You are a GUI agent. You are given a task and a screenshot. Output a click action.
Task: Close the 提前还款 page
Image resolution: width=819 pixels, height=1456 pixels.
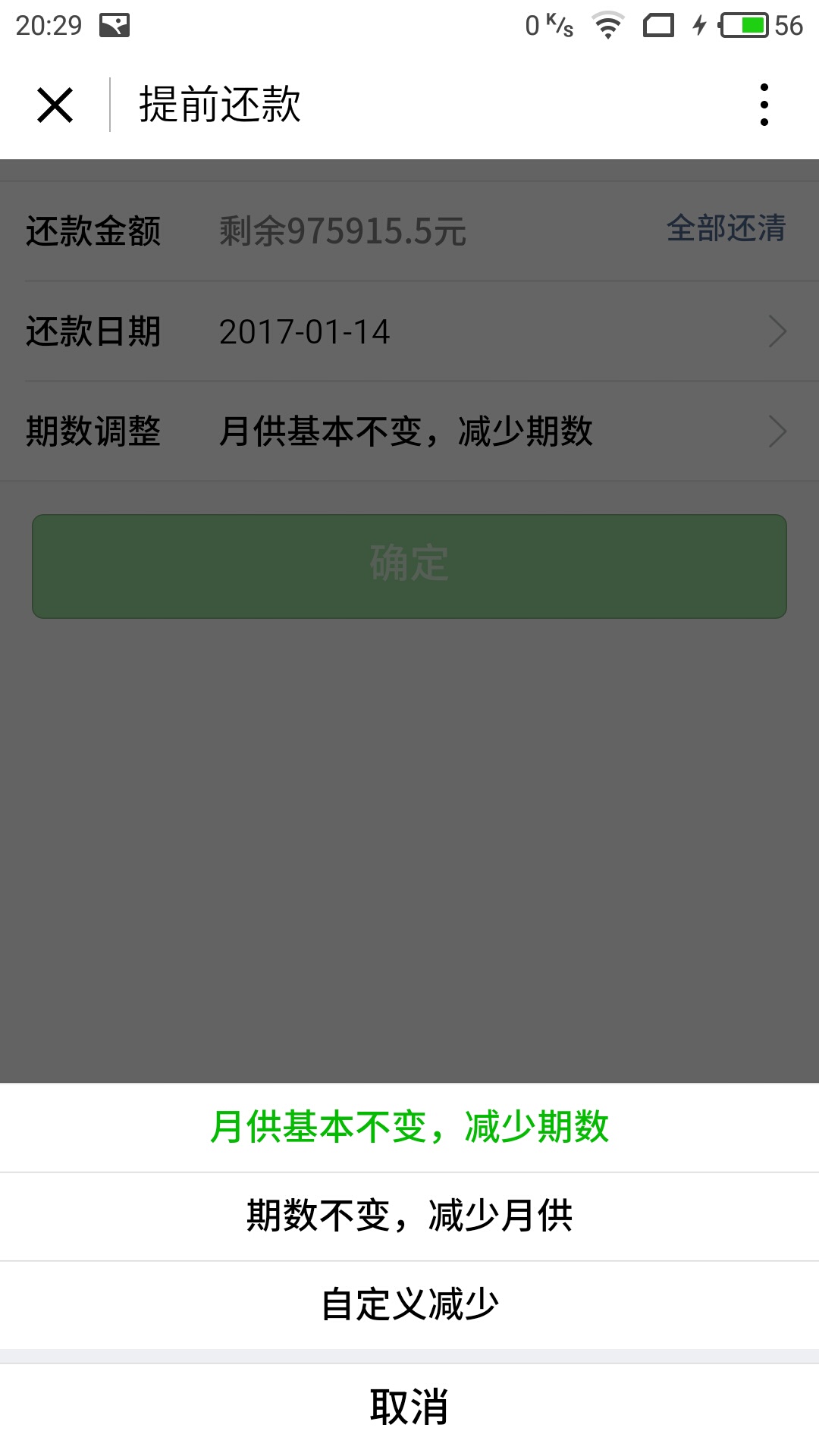point(55,105)
